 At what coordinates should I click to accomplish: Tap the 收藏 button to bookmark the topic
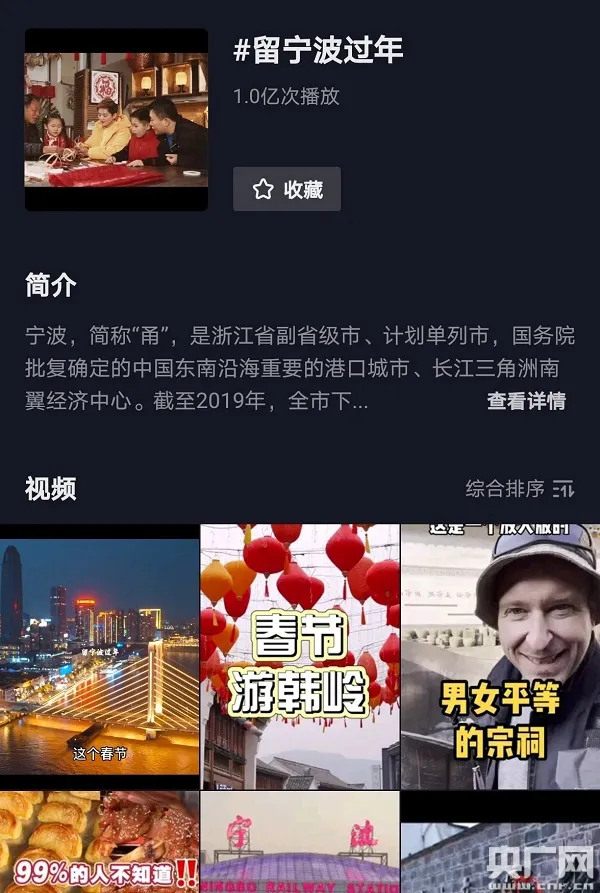pyautogui.click(x=287, y=189)
